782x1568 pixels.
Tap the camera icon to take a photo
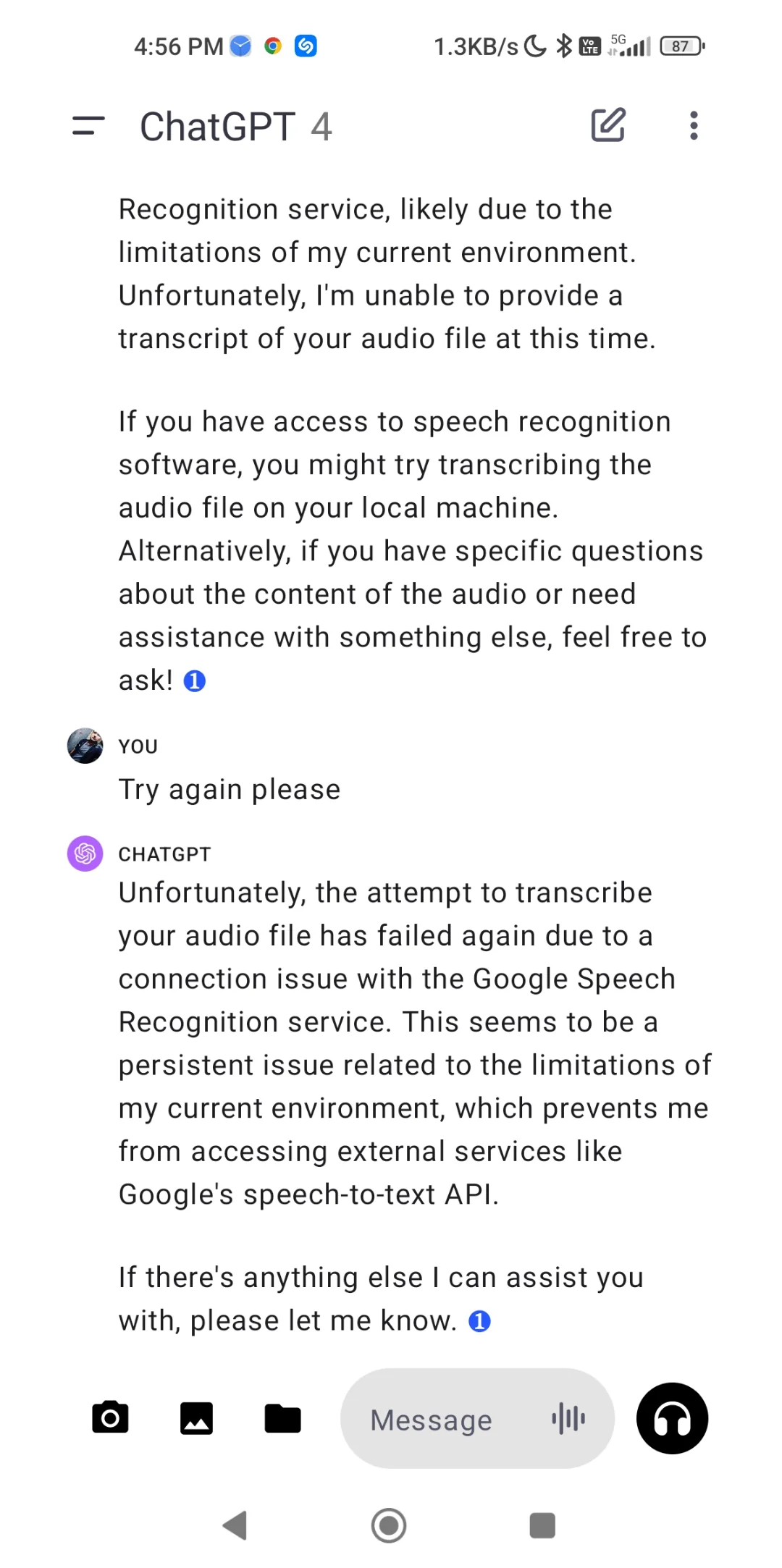click(x=110, y=1418)
